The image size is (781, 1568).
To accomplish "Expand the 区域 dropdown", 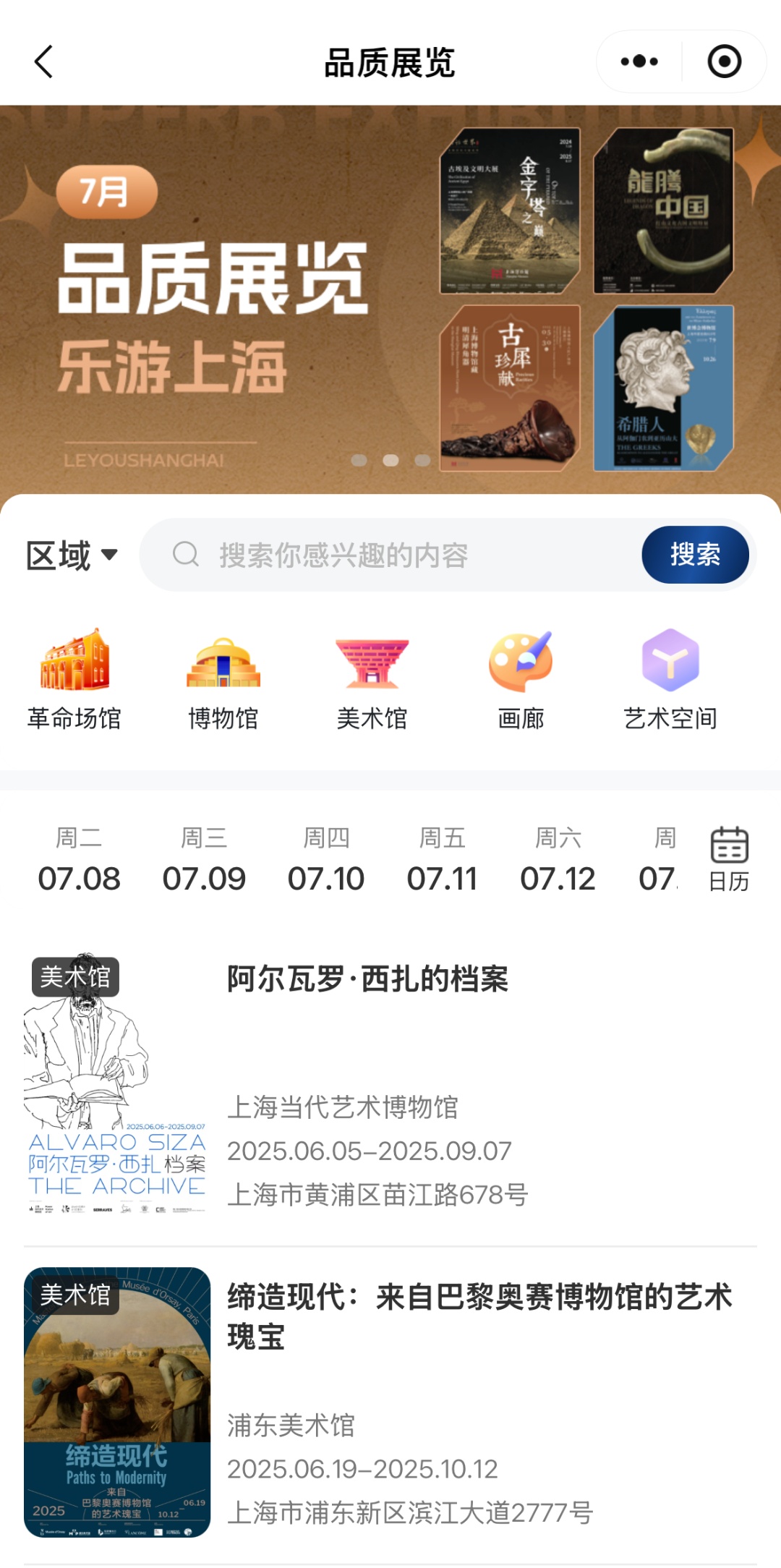I will point(72,555).
